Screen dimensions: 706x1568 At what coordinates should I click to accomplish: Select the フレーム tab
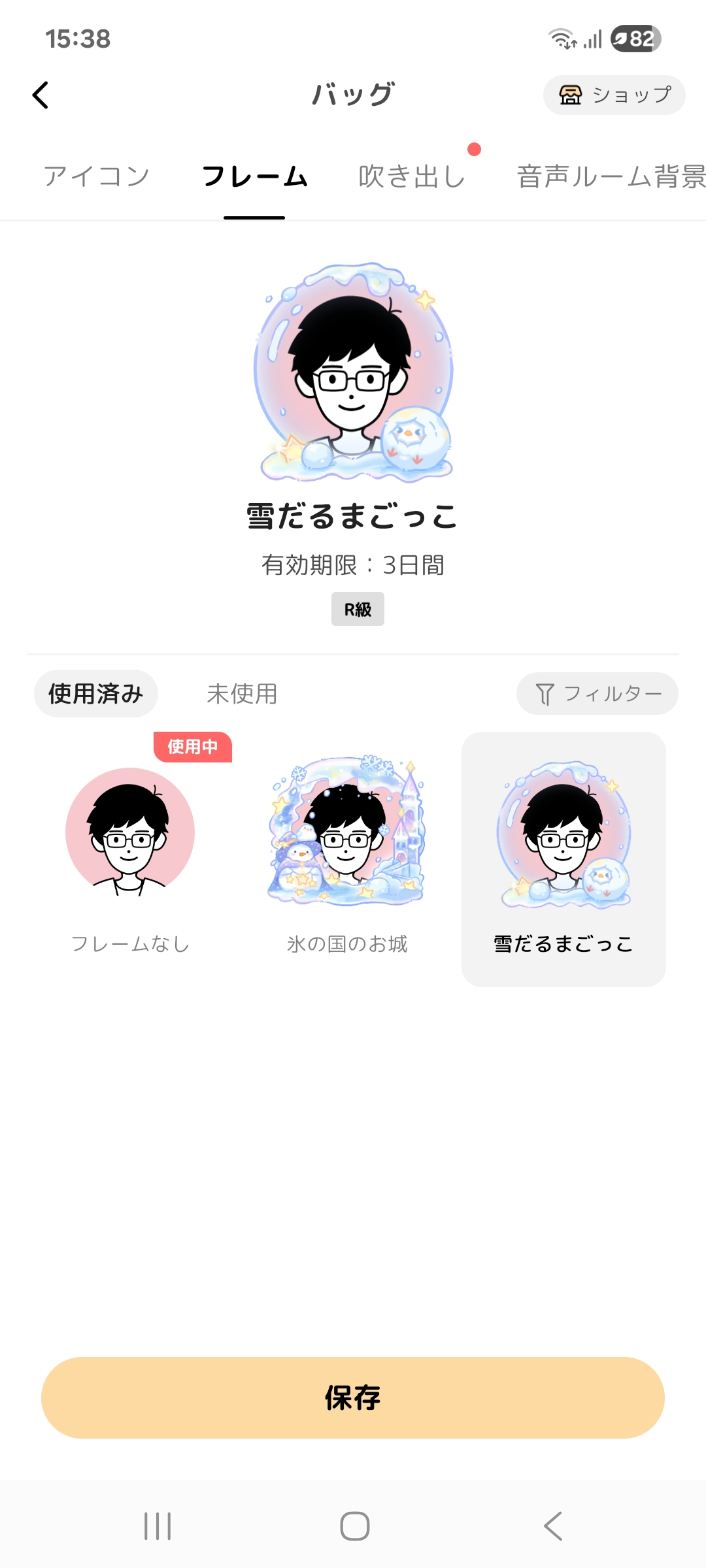coord(254,176)
